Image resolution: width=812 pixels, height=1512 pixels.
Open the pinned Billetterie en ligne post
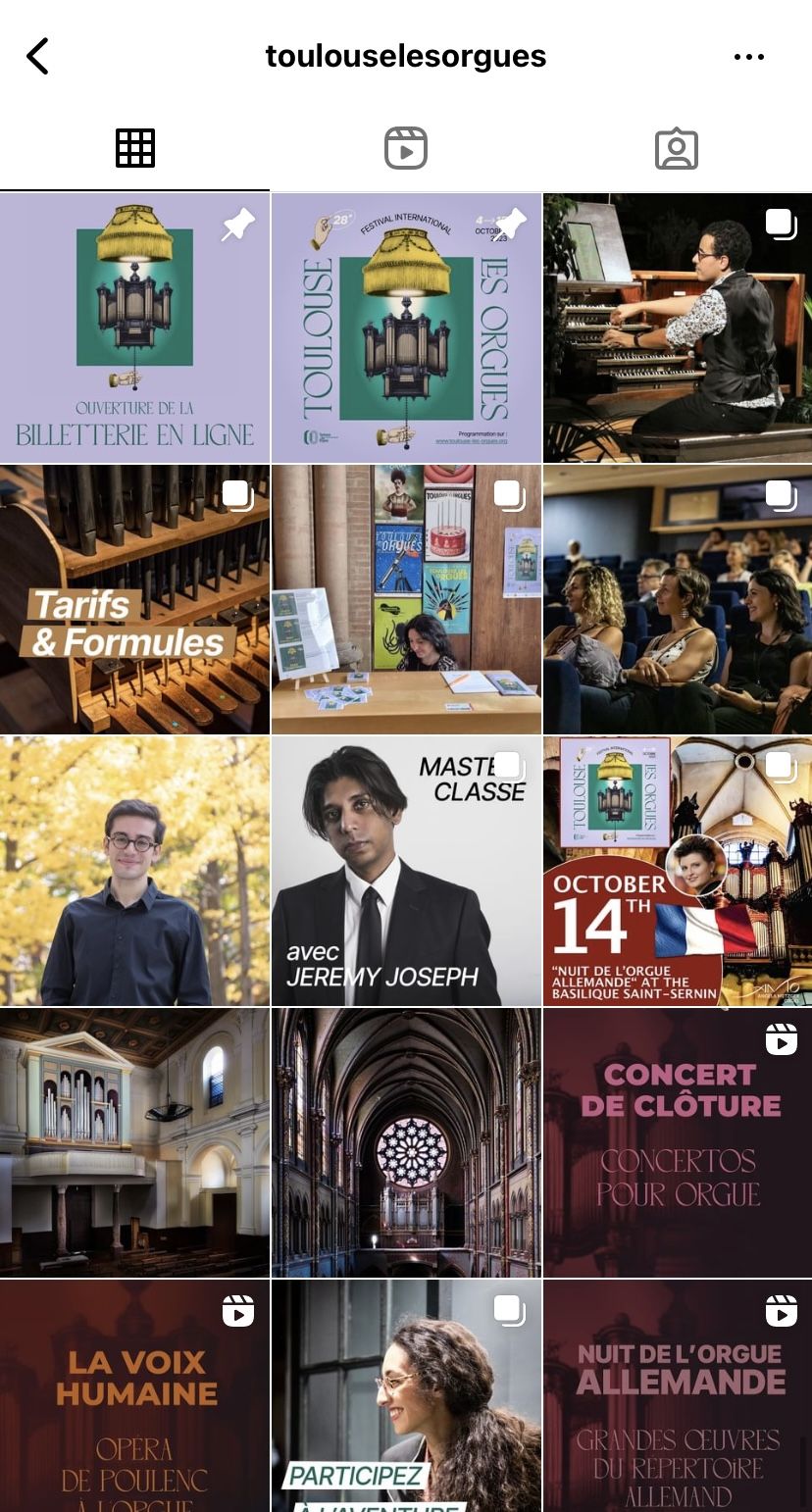[134, 328]
